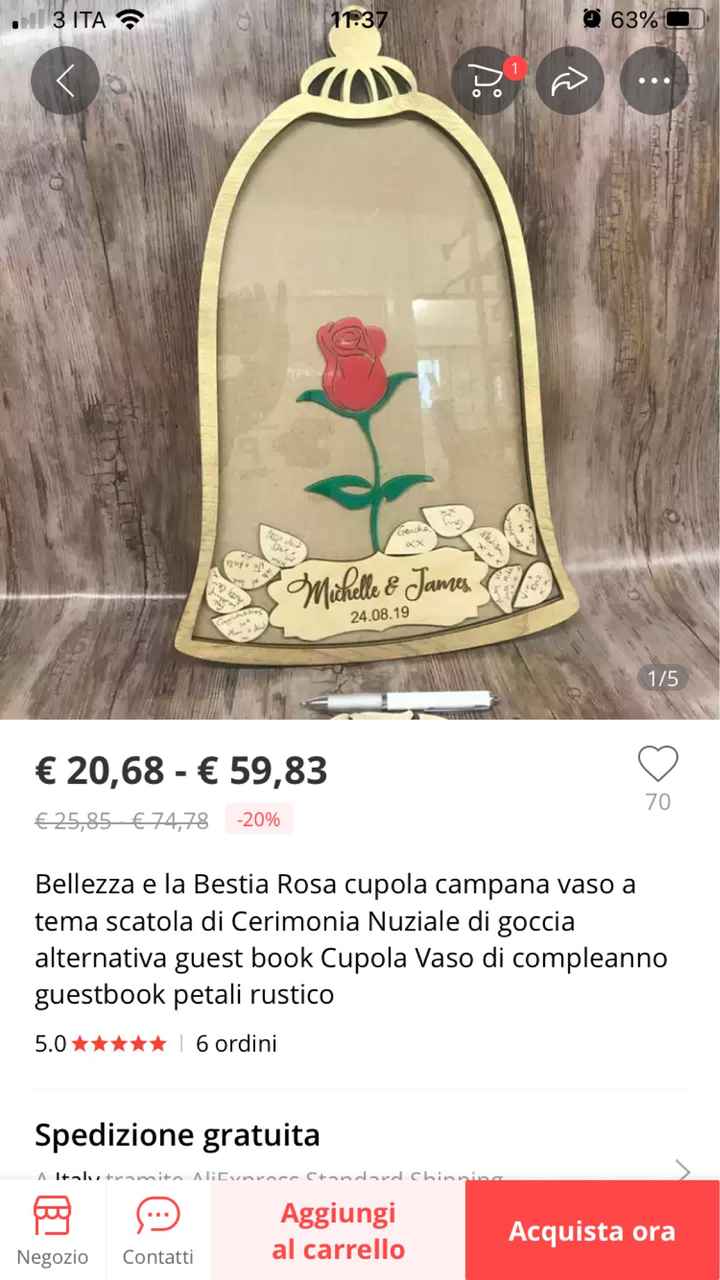The height and width of the screenshot is (1280, 720).
Task: Expand the Spedizione gratuita shipping details
Action: [683, 1170]
